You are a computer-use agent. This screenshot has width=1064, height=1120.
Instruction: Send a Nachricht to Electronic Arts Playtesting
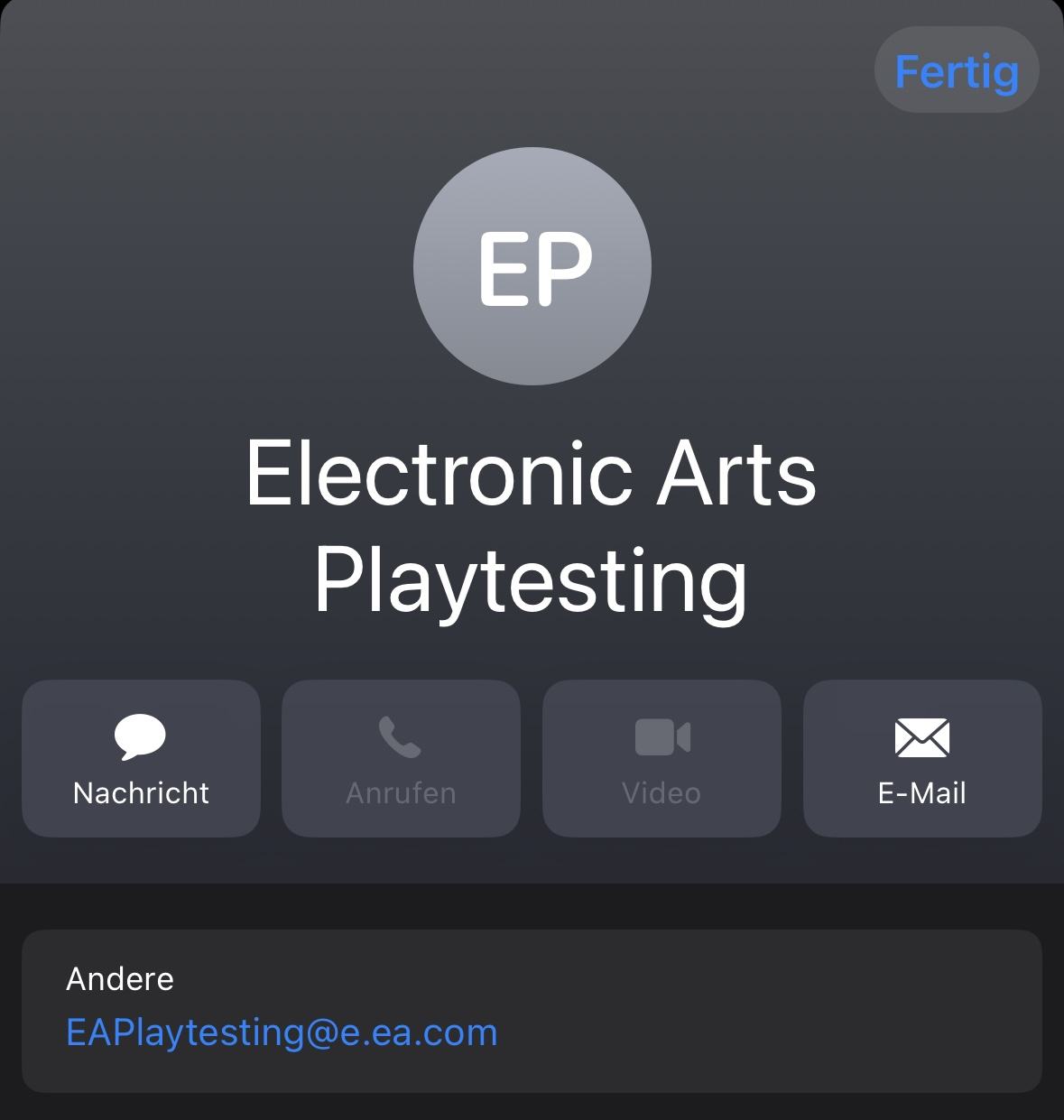tap(141, 758)
